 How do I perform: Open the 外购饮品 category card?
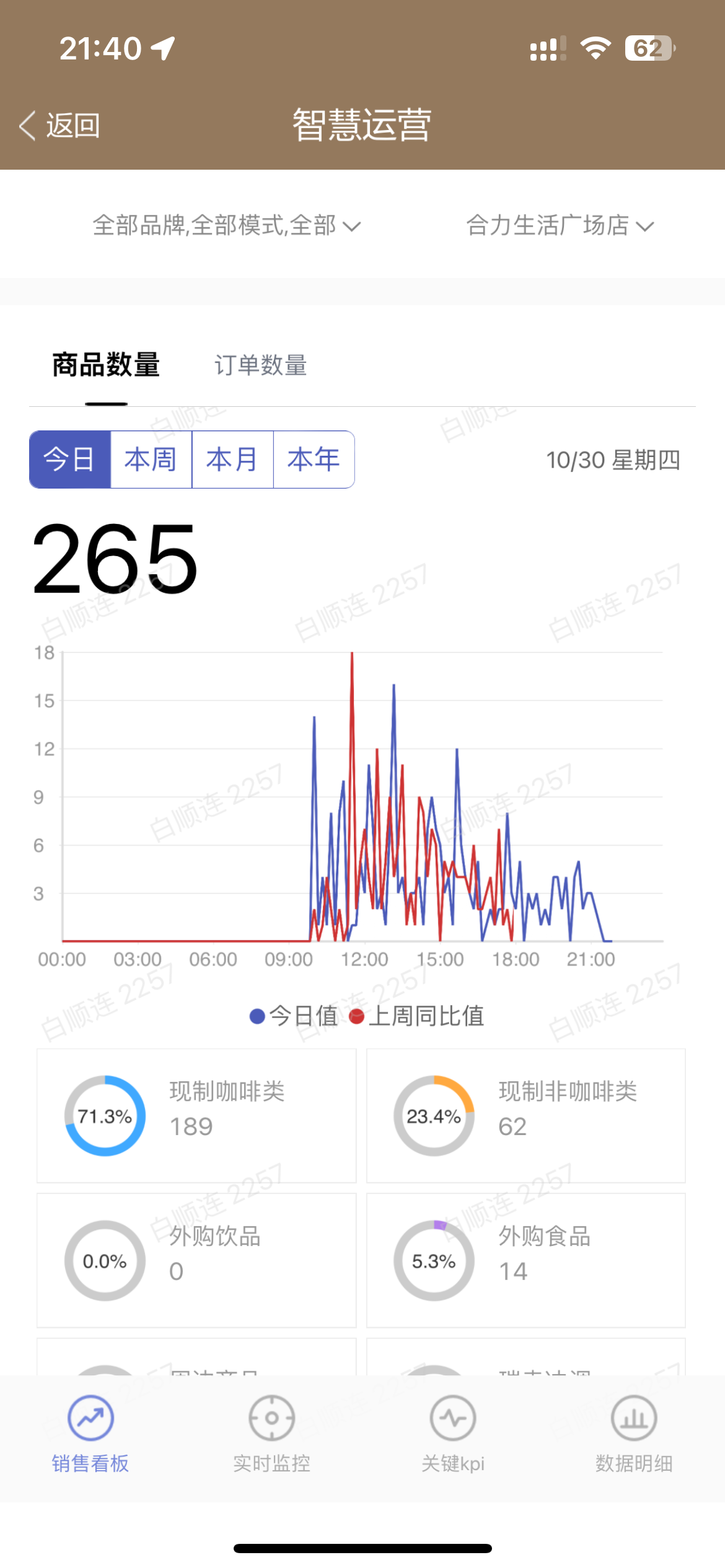pos(196,1260)
